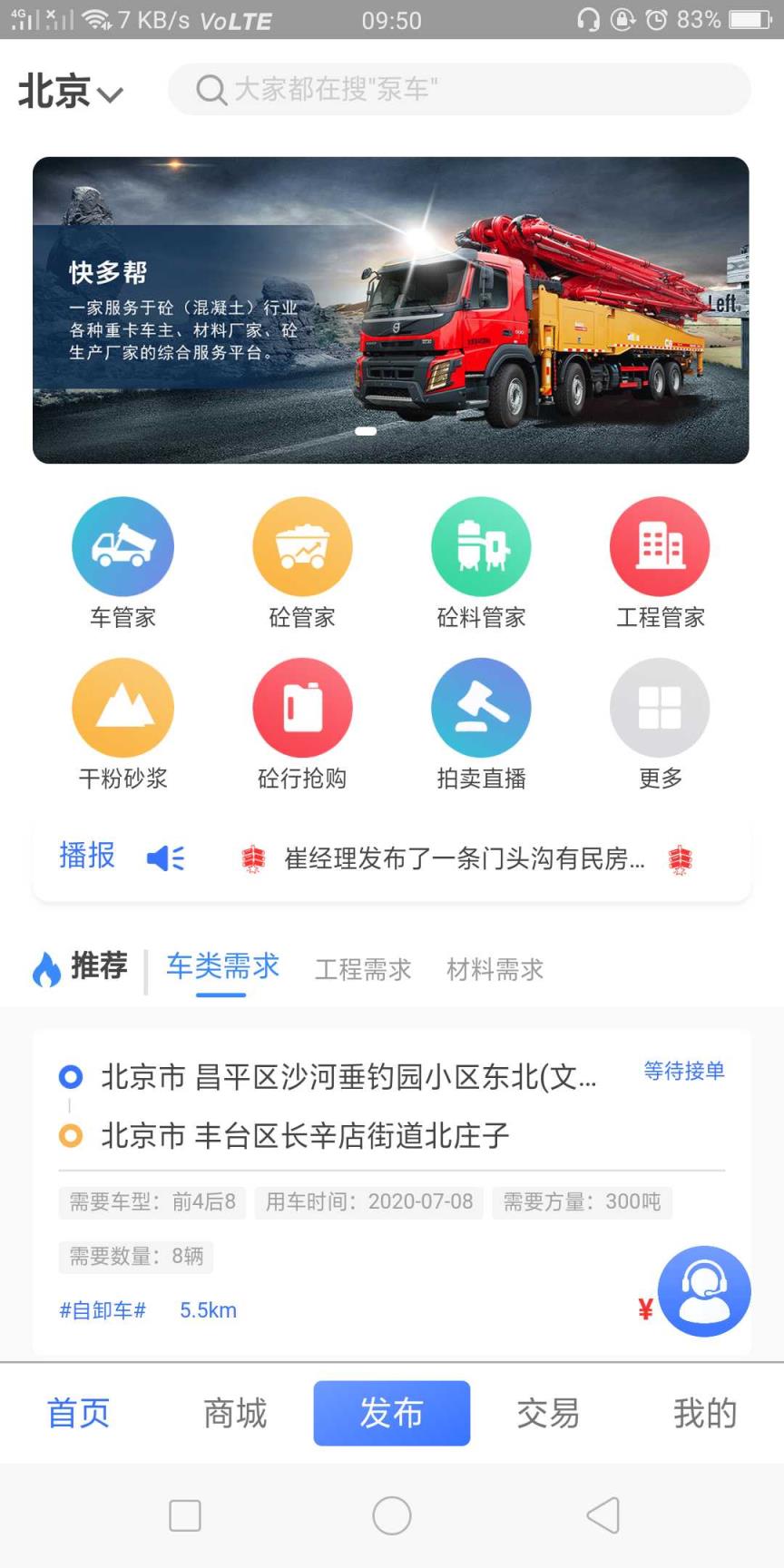Expand the 北京 city selector dropdown
This screenshot has height=1568, width=784.
pyautogui.click(x=71, y=91)
